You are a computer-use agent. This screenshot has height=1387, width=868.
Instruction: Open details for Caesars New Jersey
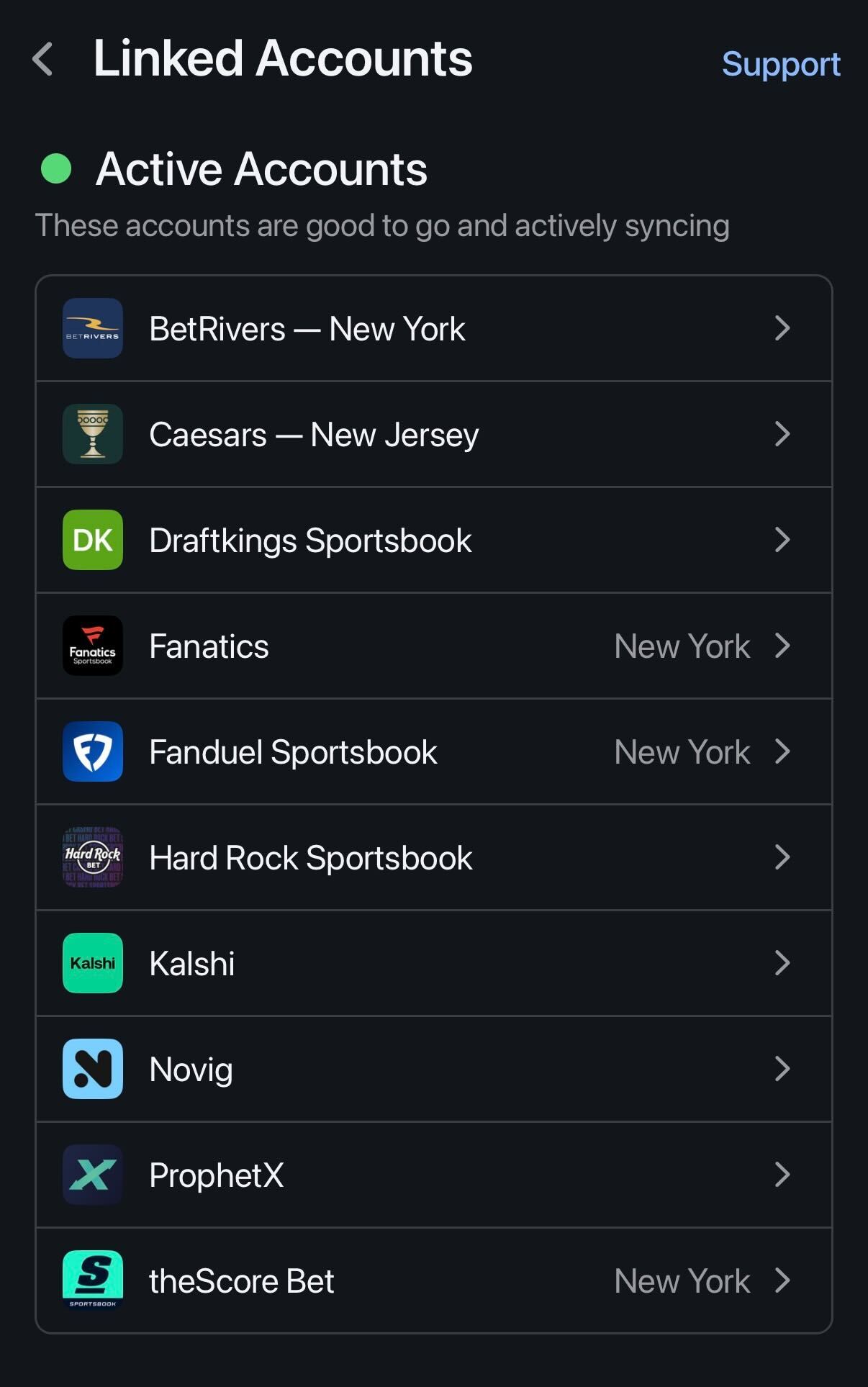[x=784, y=434]
